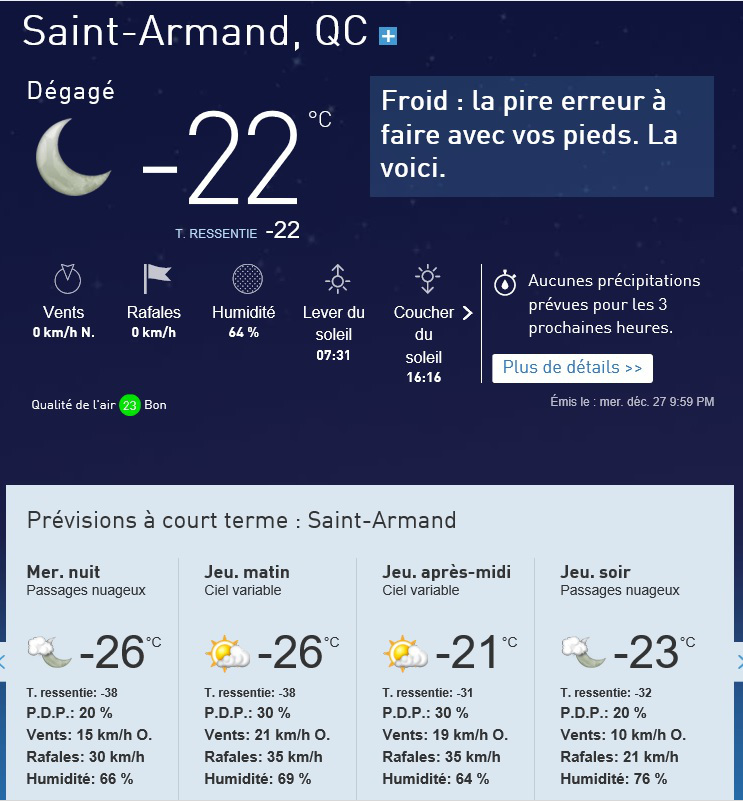
Task: Tap the Plus de détails button
Action: [x=572, y=368]
